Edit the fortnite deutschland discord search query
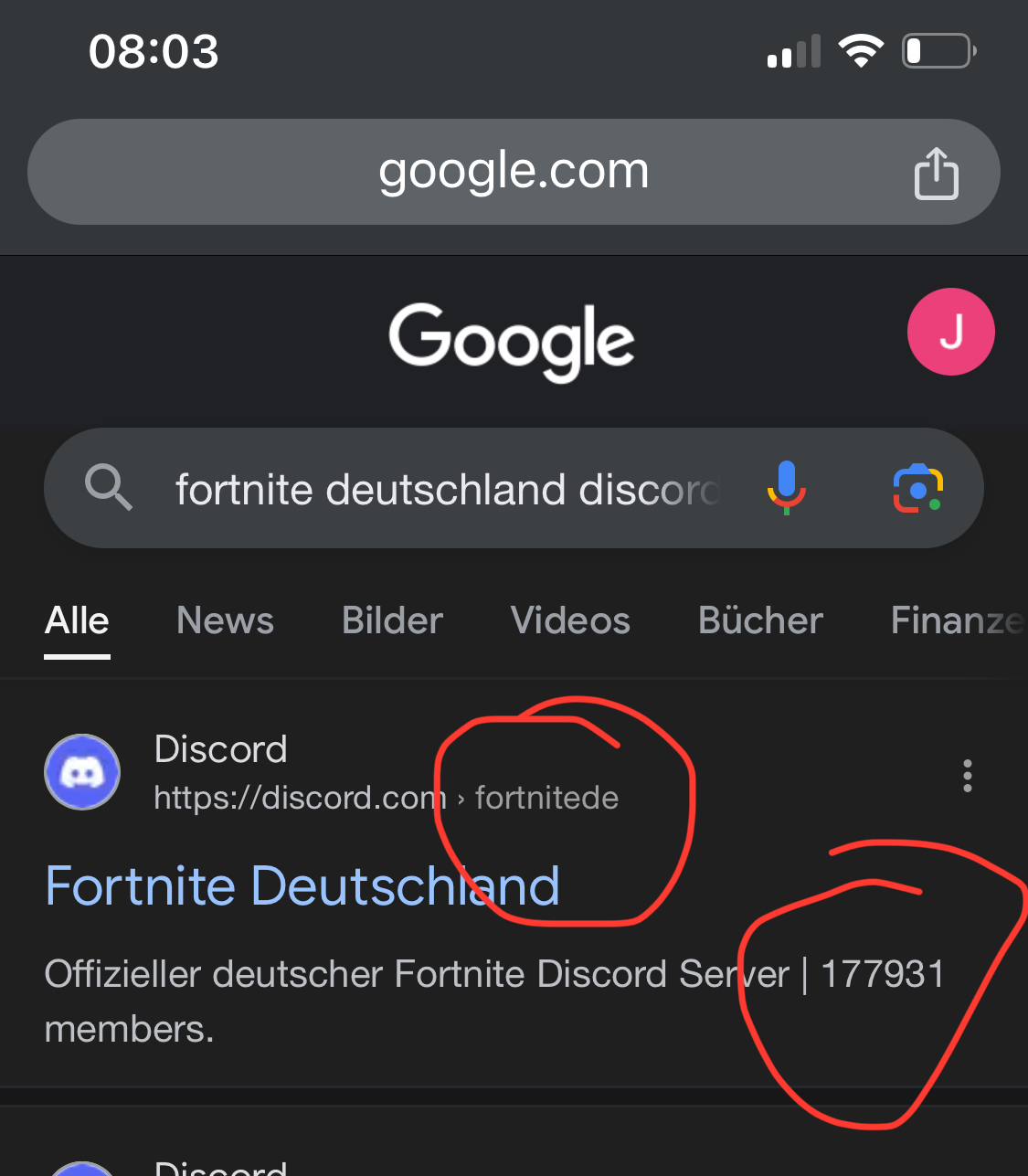 pos(448,490)
